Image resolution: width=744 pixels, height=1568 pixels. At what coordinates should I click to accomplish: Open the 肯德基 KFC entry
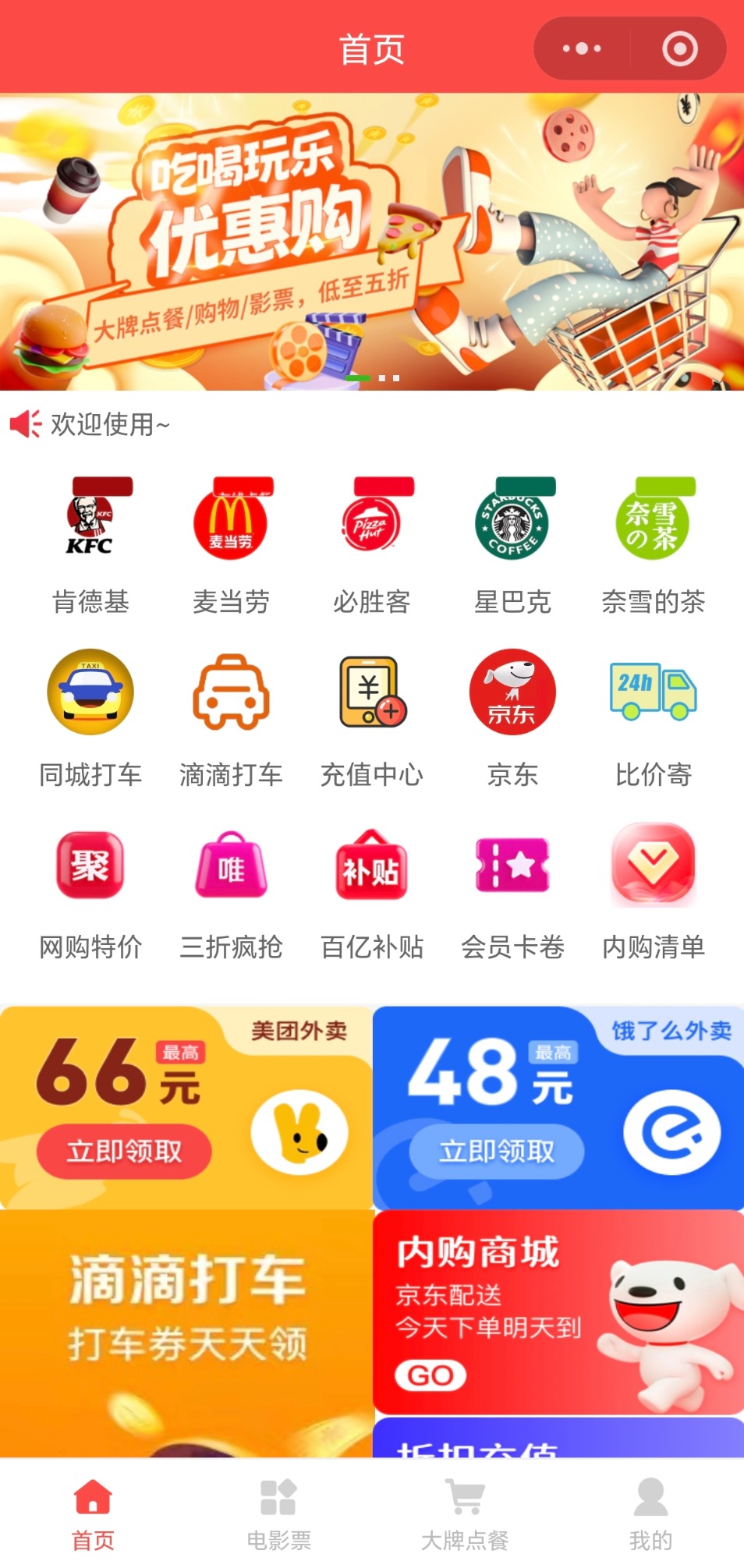(x=90, y=547)
